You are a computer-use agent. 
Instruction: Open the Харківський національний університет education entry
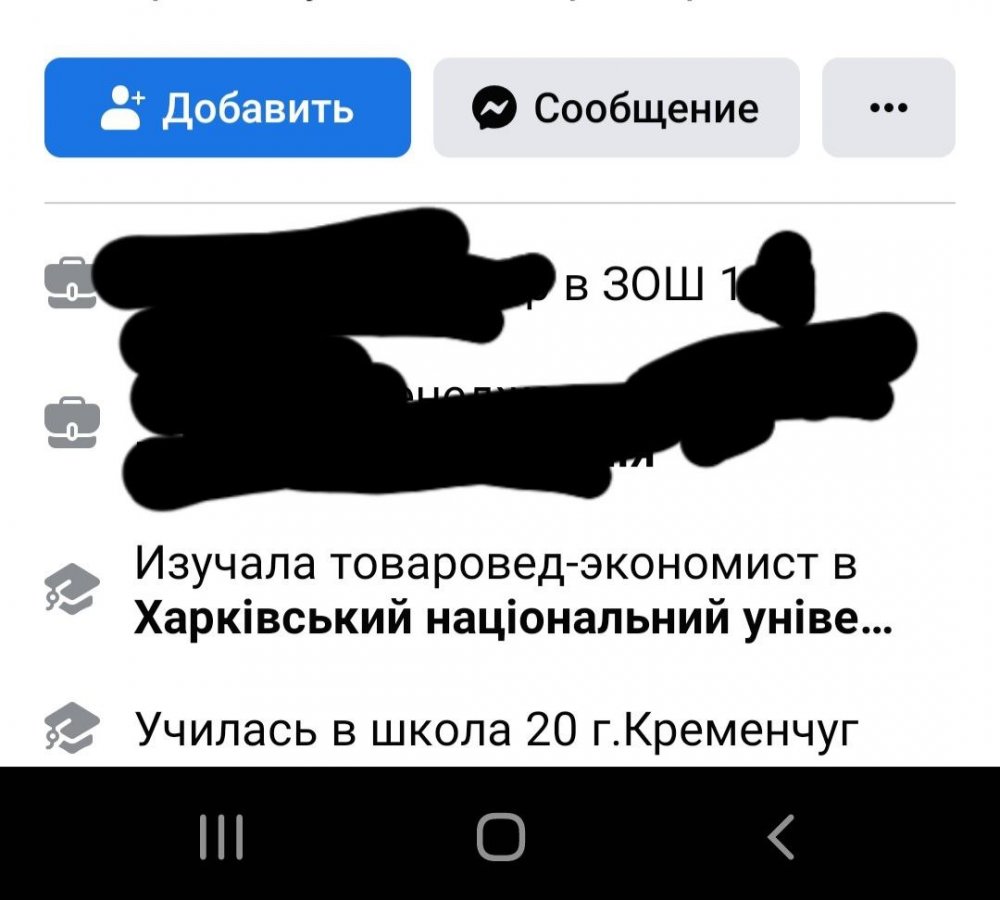click(512, 623)
